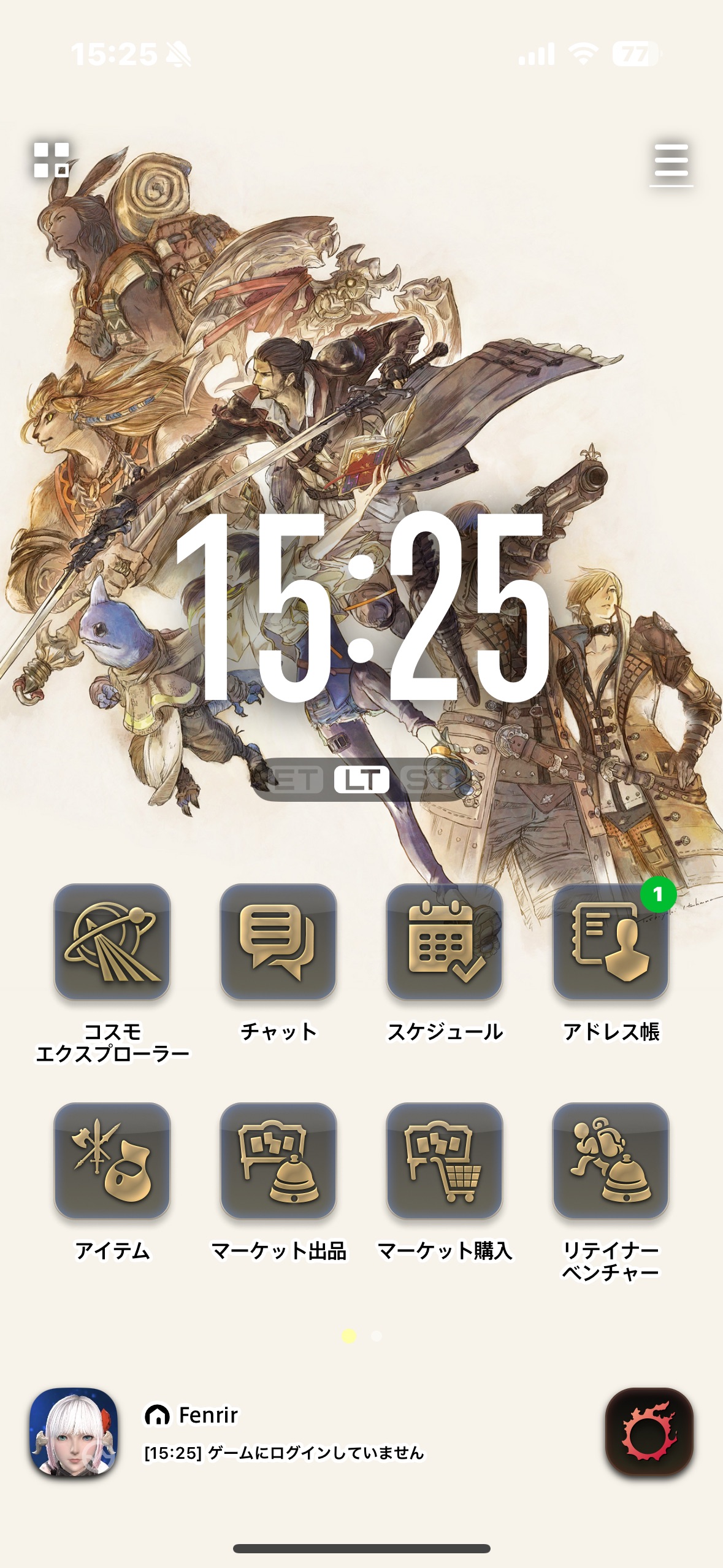723x1568 pixels.
Task: Open マーケット購入
Action: coord(445,1160)
